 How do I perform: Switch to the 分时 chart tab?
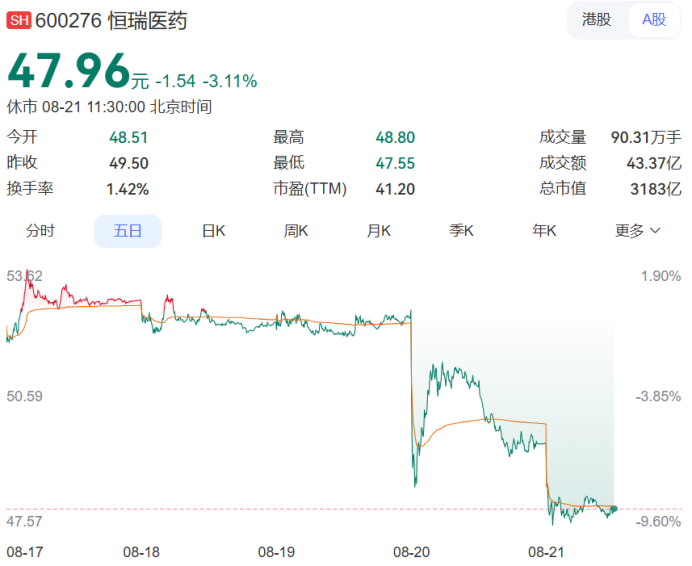pyautogui.click(x=40, y=231)
